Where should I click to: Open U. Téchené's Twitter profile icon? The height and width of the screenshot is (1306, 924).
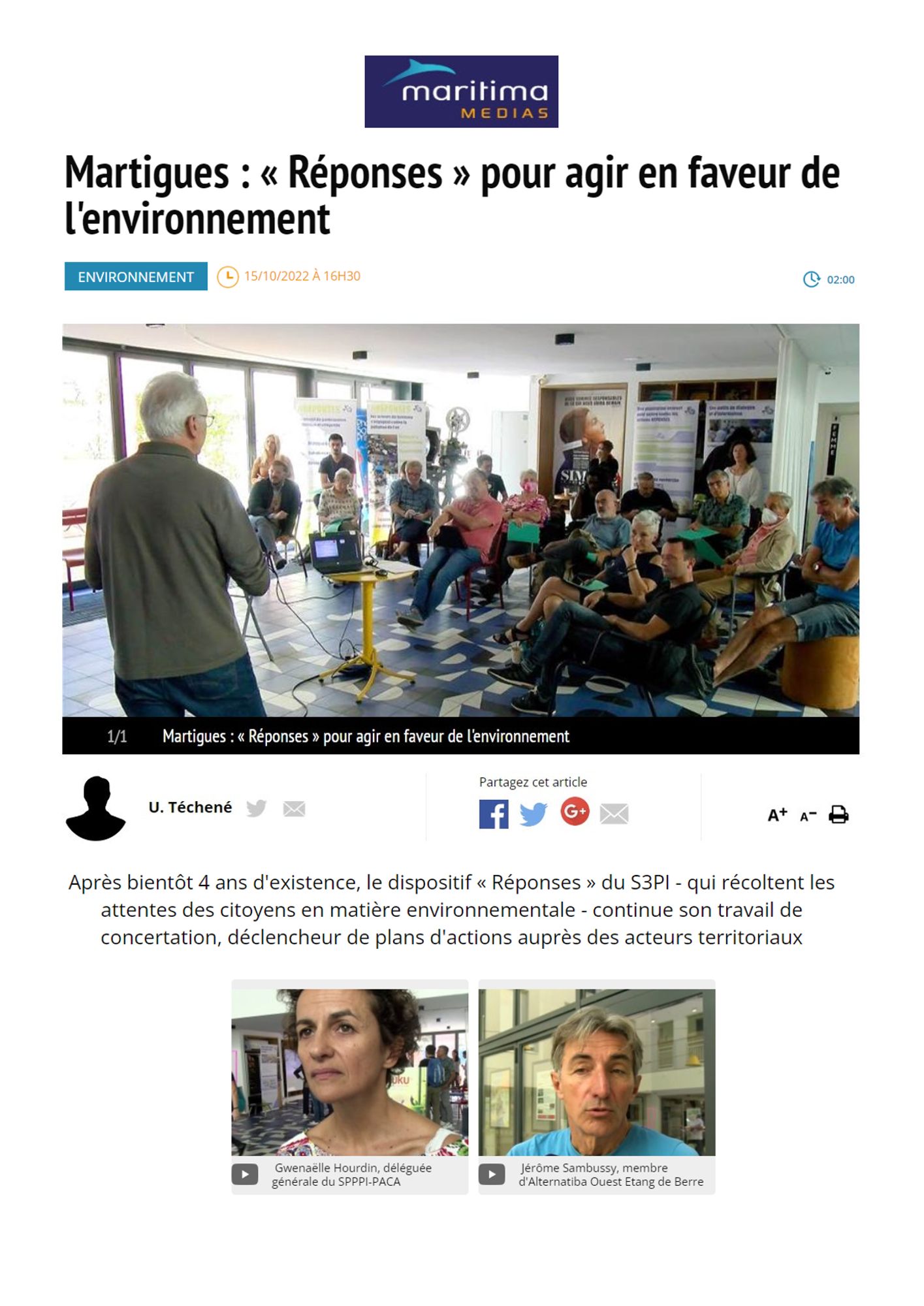coord(256,808)
